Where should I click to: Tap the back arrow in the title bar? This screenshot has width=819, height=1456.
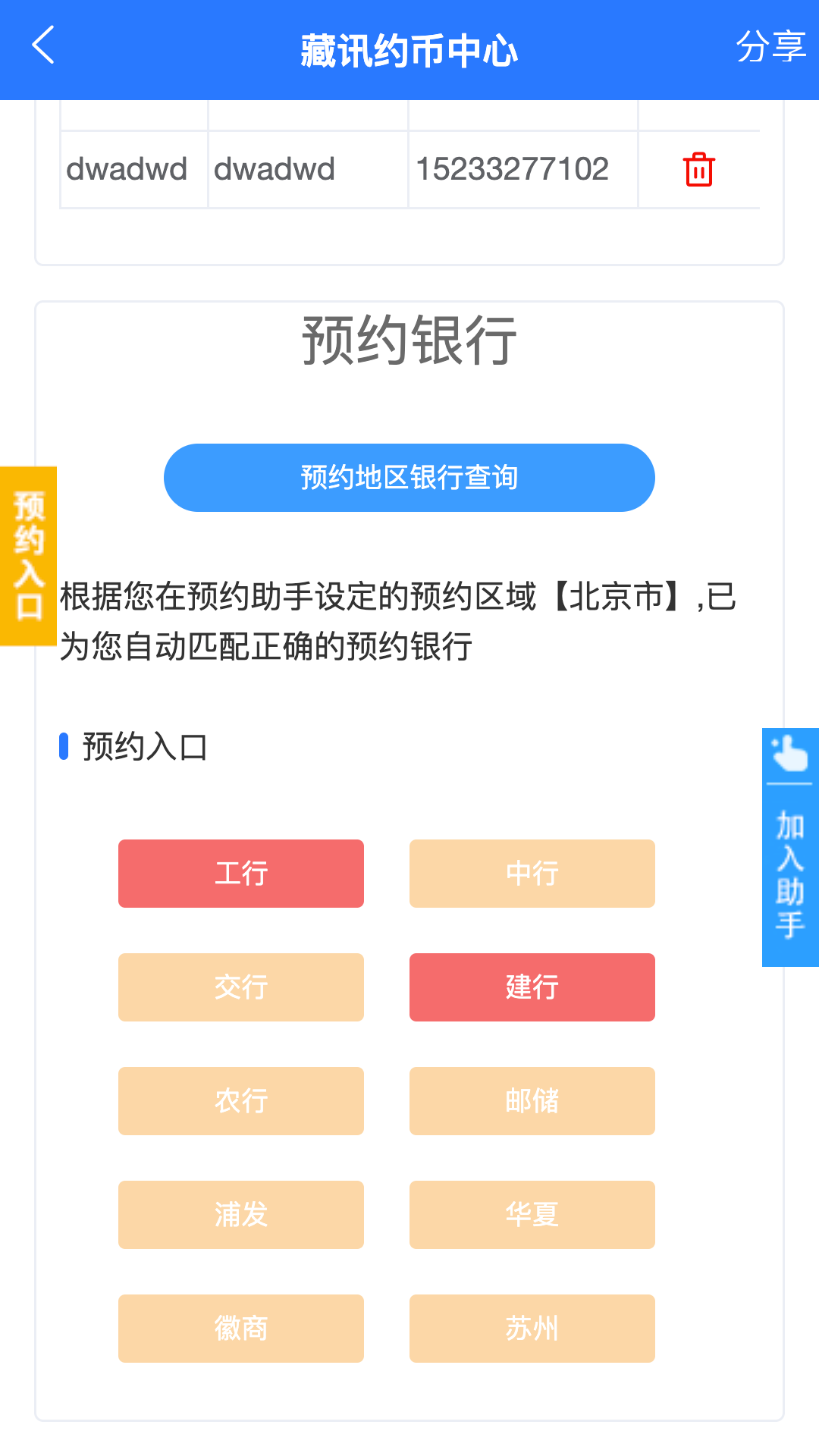(x=43, y=47)
